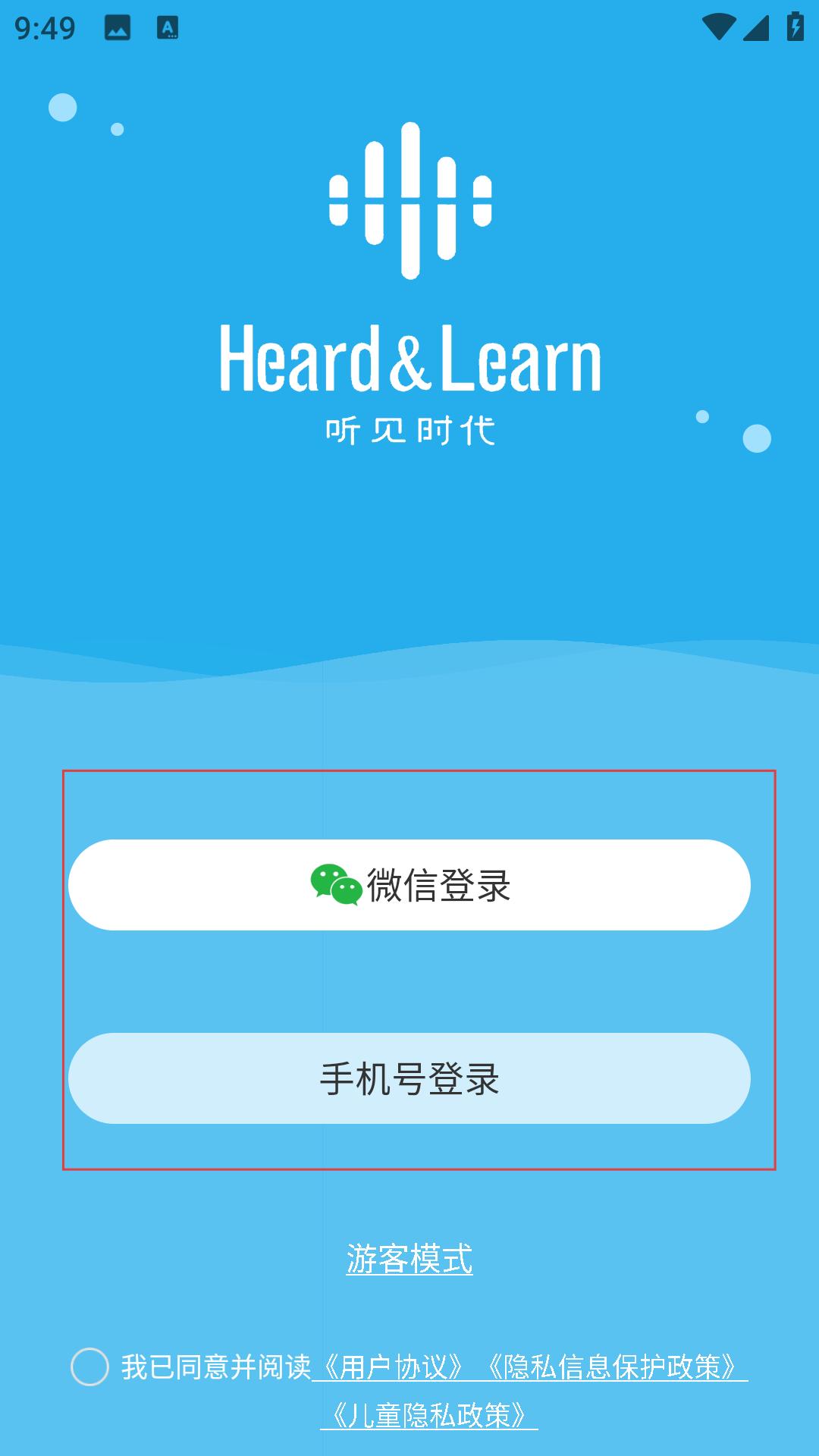Open the 《用户协议》 user agreement

(393, 1367)
